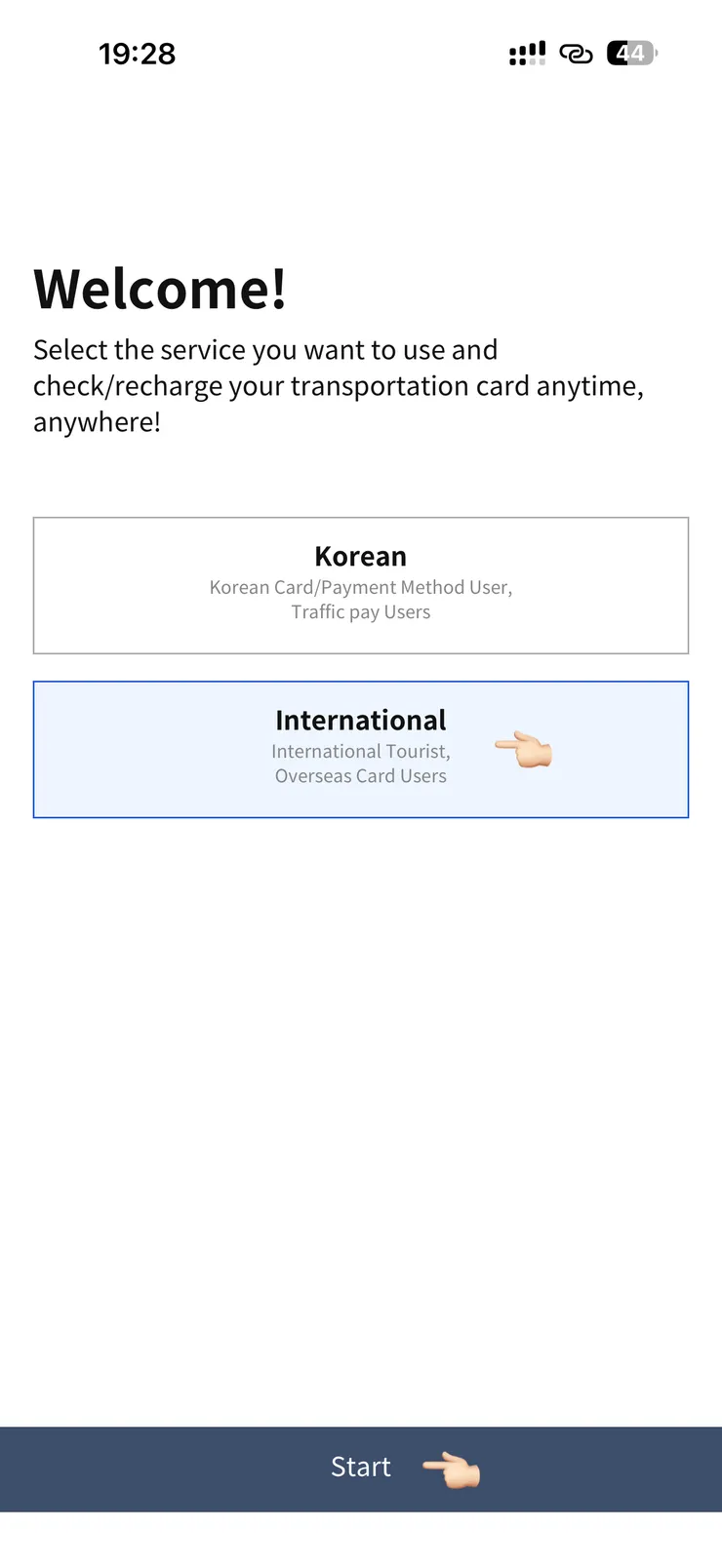The image size is (722, 1568).
Task: Click the Korean Card/Payment Method User subtitle
Action: (x=361, y=587)
